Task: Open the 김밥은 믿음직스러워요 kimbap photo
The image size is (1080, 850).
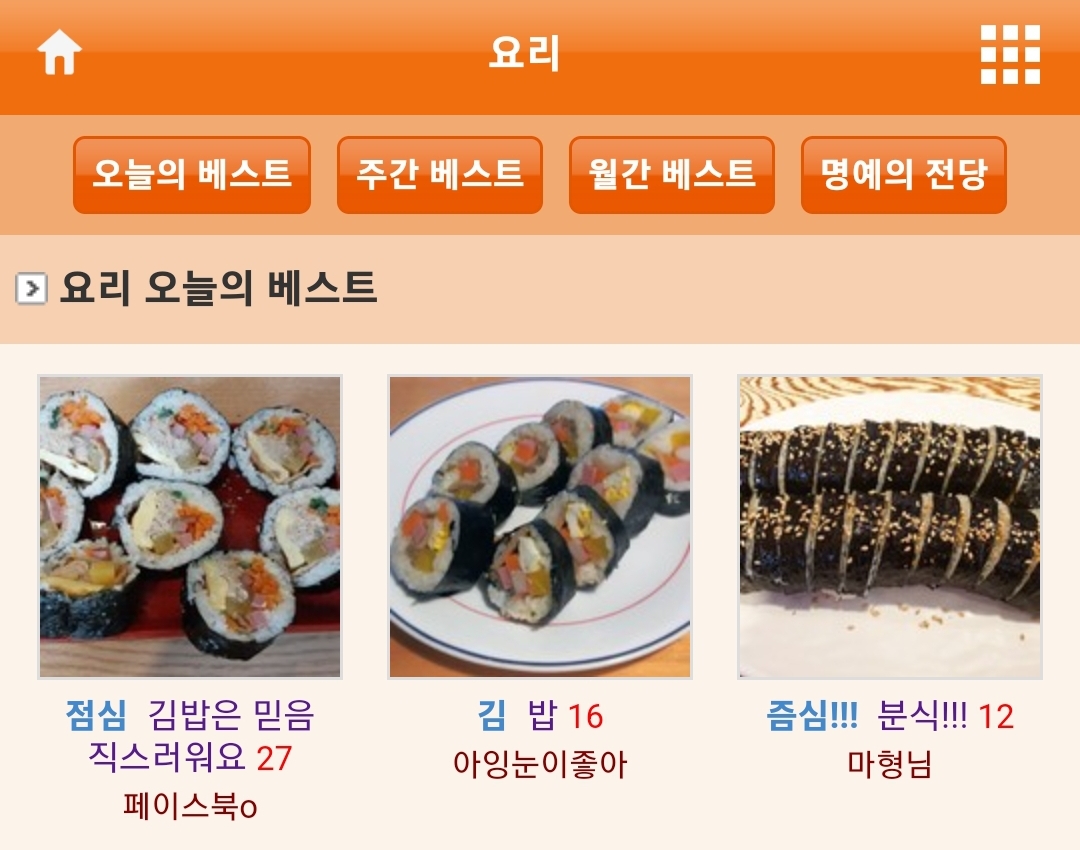Action: (x=190, y=527)
